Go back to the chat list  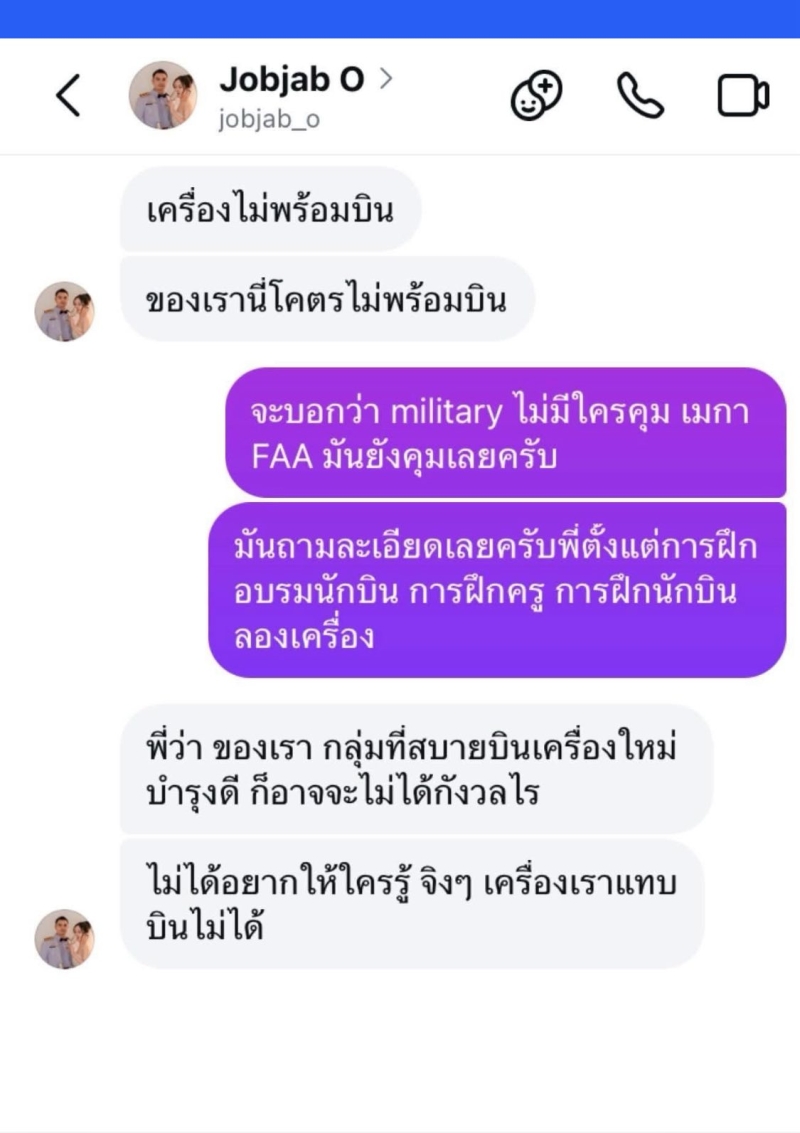(x=68, y=96)
